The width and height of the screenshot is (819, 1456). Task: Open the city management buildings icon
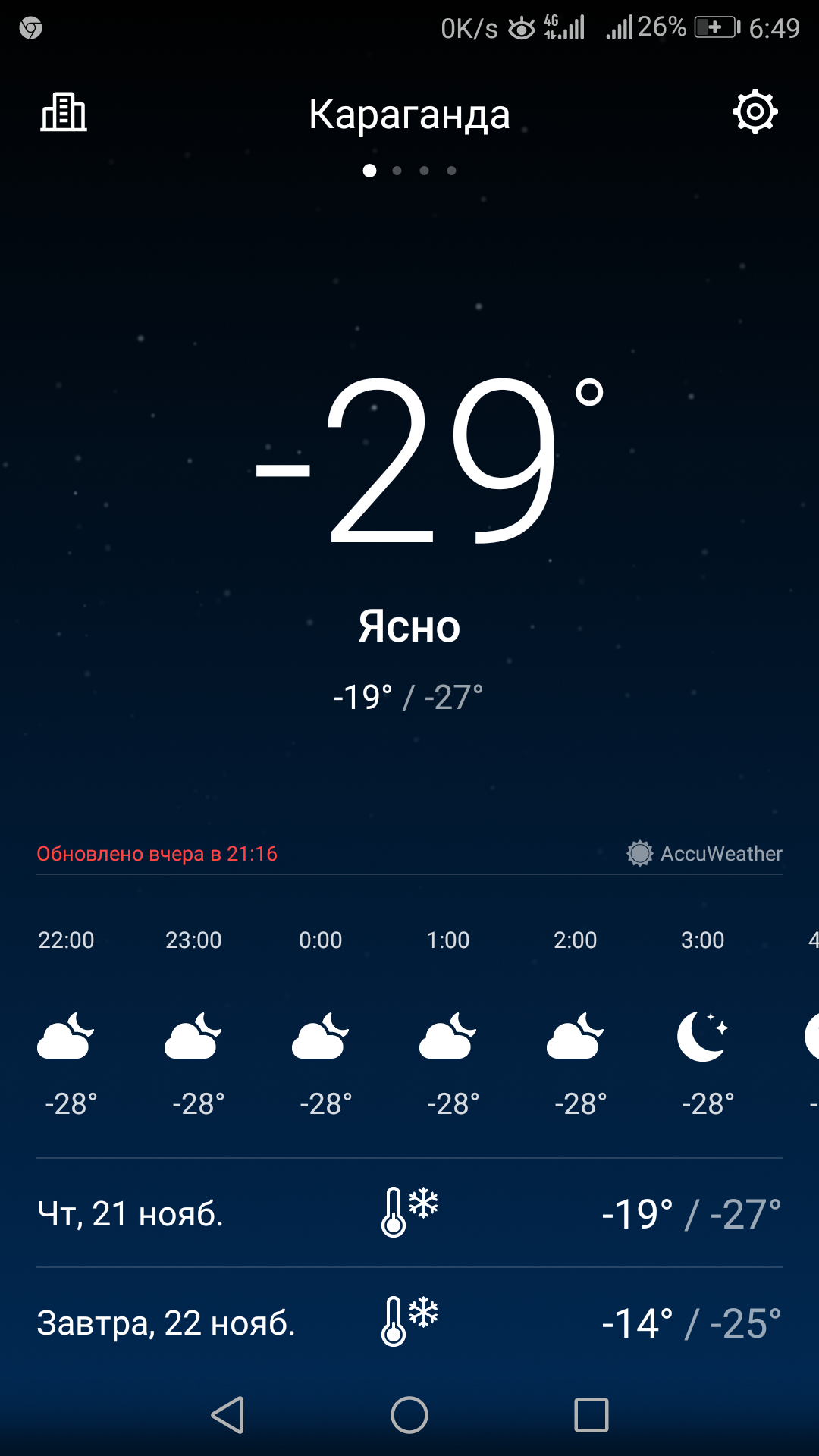tap(64, 112)
